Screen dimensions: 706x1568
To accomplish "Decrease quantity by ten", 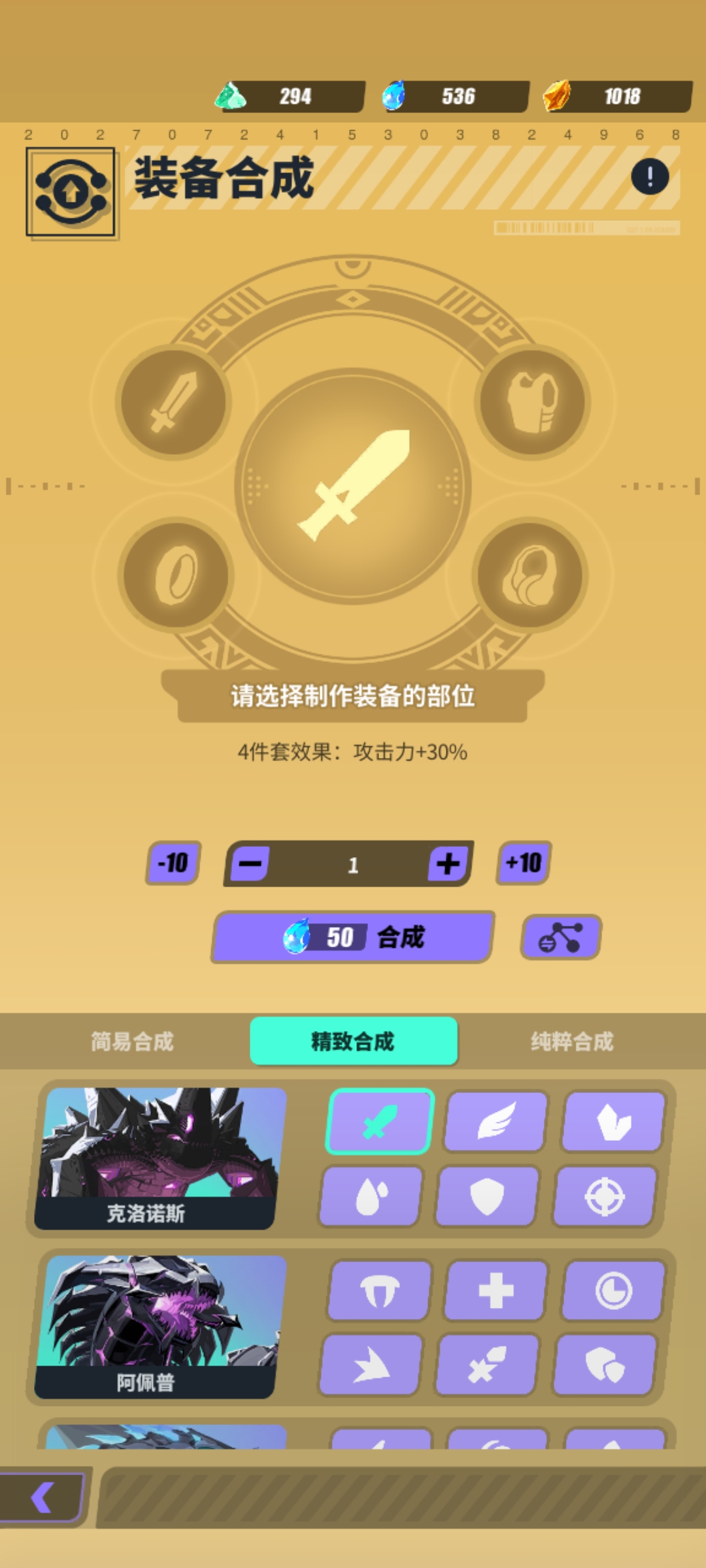I will click(173, 863).
